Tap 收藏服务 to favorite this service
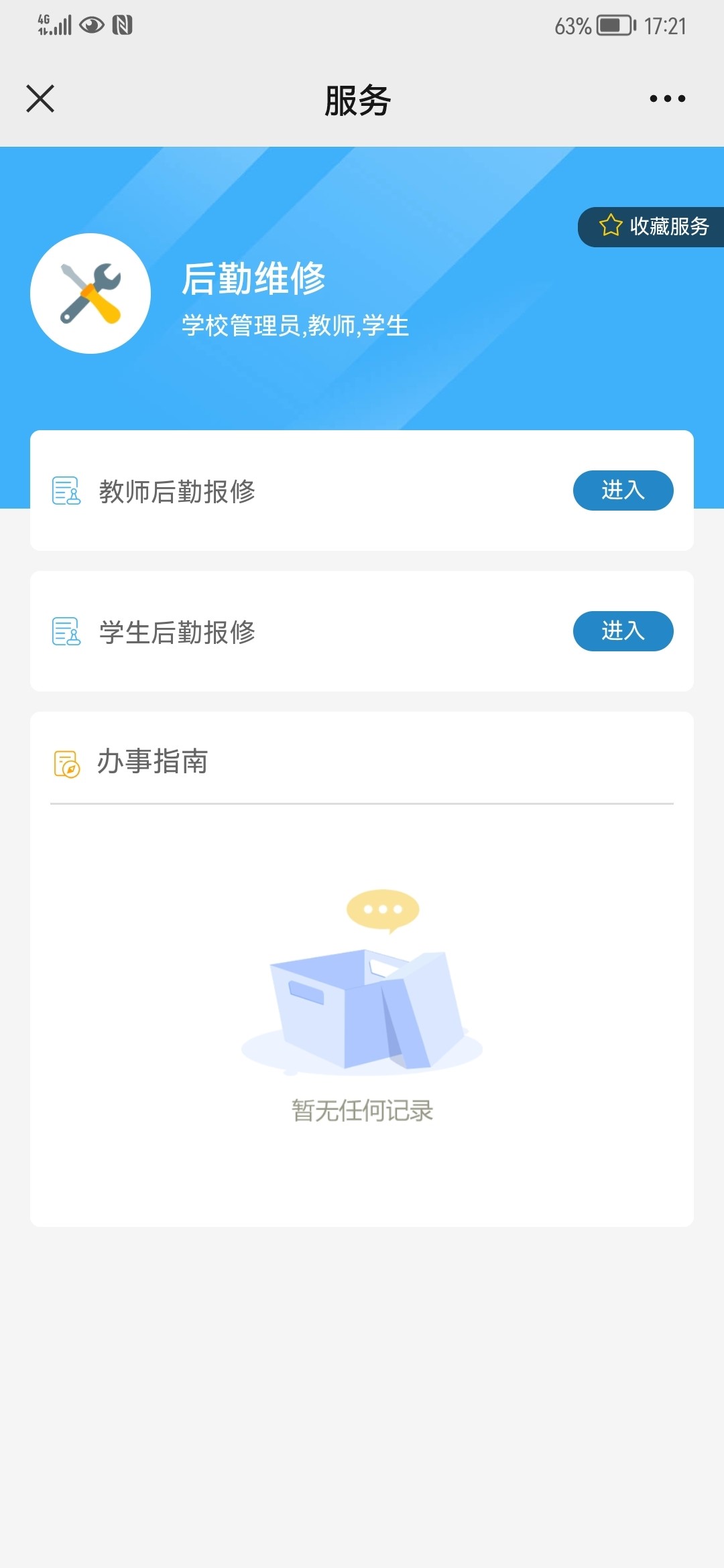 [654, 226]
